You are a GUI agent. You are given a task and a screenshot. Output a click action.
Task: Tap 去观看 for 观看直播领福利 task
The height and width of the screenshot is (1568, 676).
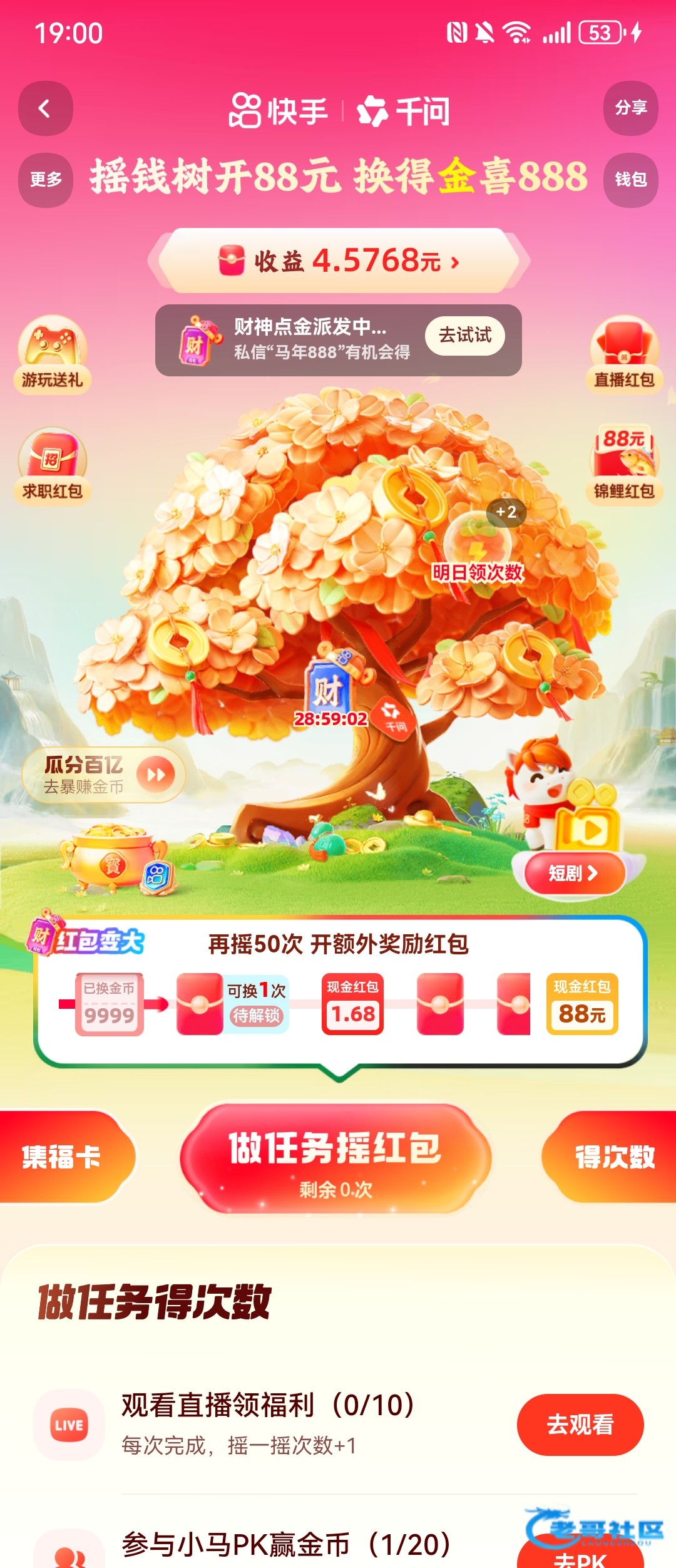[580, 1425]
